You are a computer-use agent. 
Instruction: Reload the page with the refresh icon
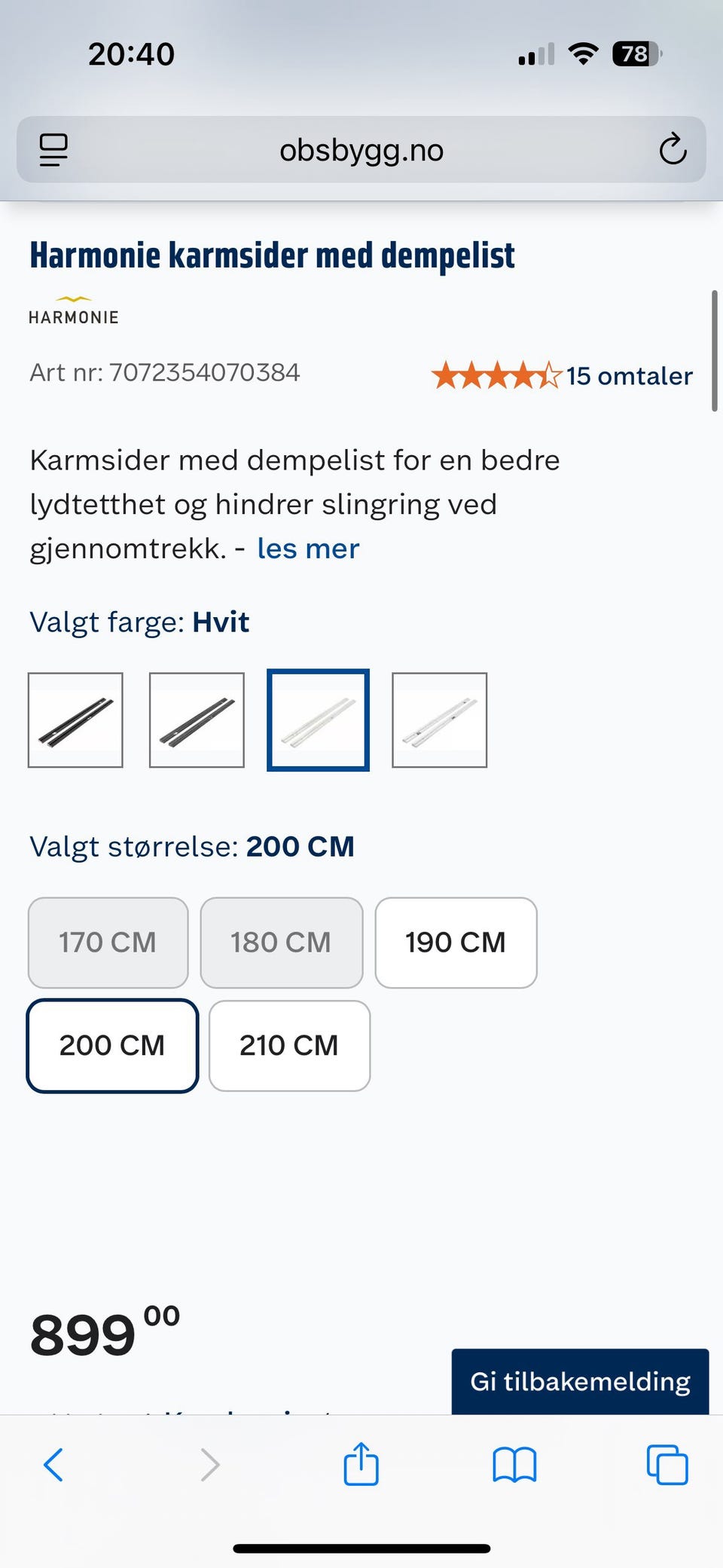673,148
